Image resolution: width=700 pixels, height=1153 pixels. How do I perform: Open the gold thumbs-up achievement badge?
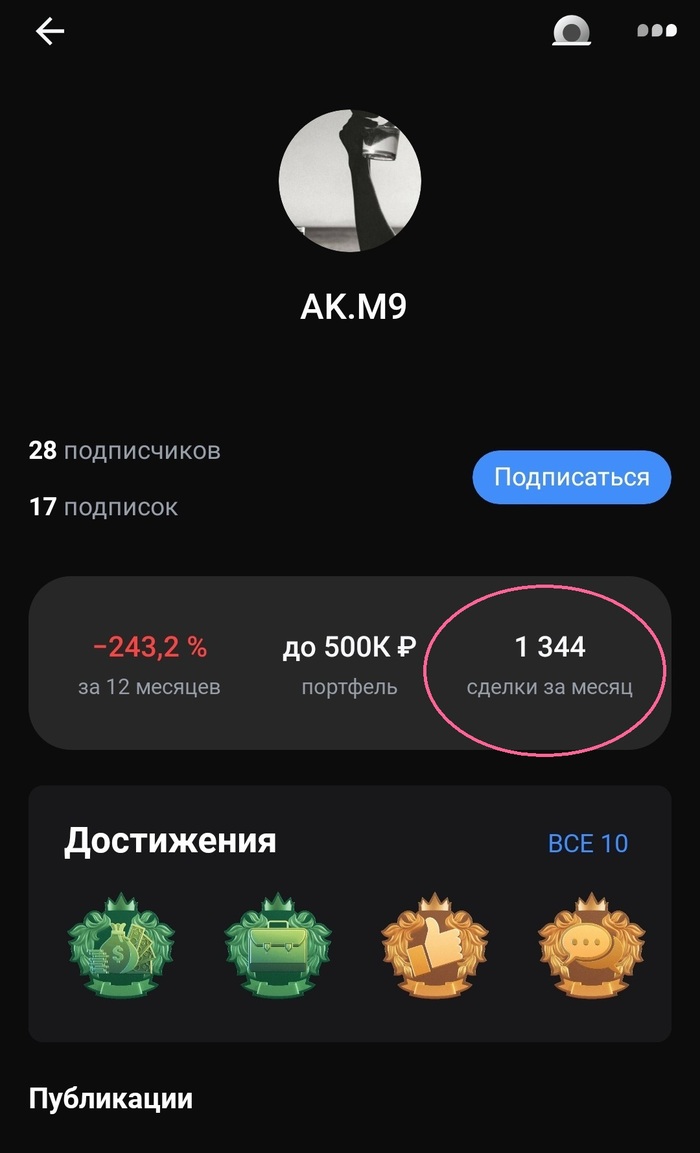(434, 943)
